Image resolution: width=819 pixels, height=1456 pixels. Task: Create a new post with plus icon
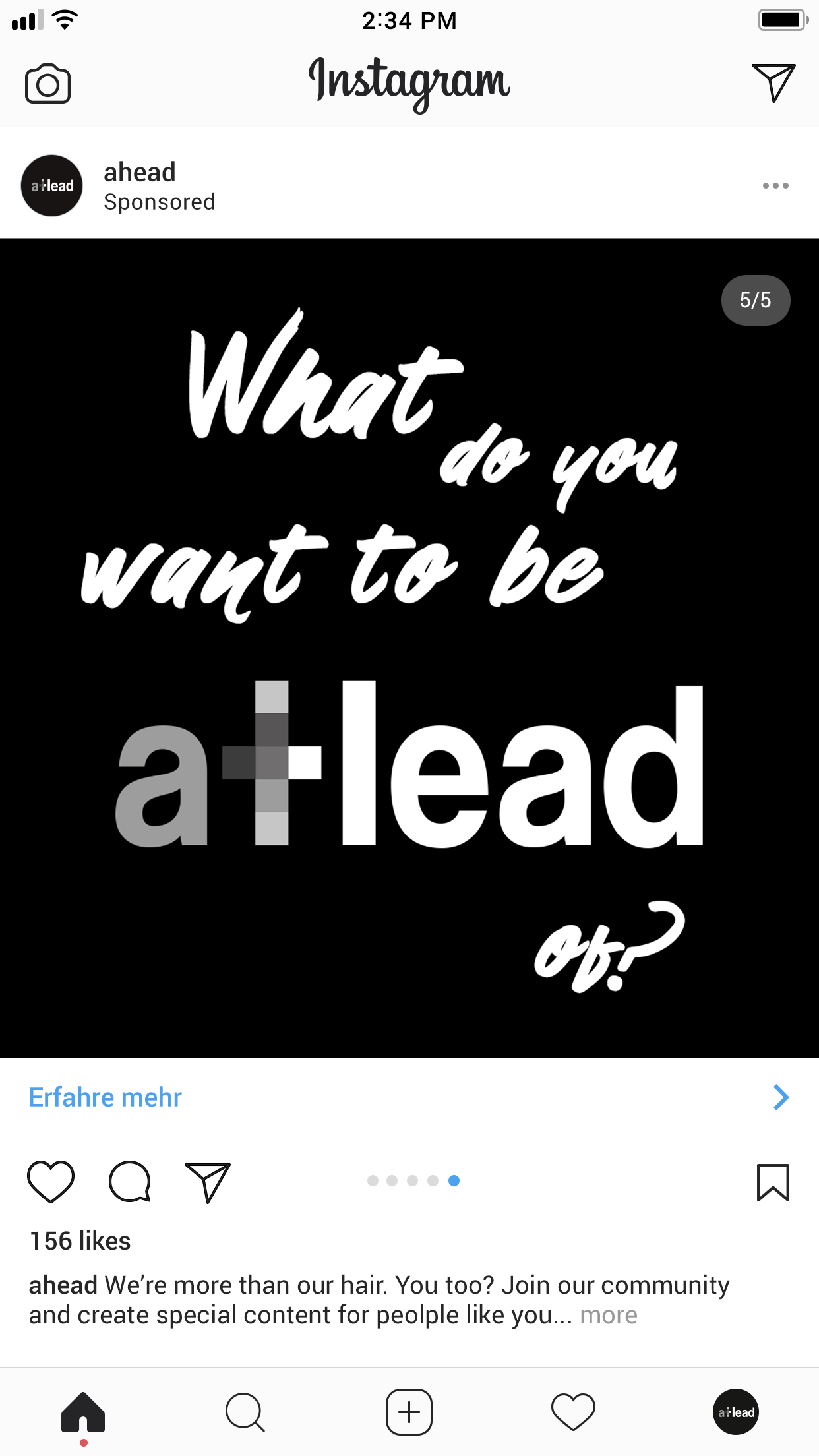click(409, 1412)
